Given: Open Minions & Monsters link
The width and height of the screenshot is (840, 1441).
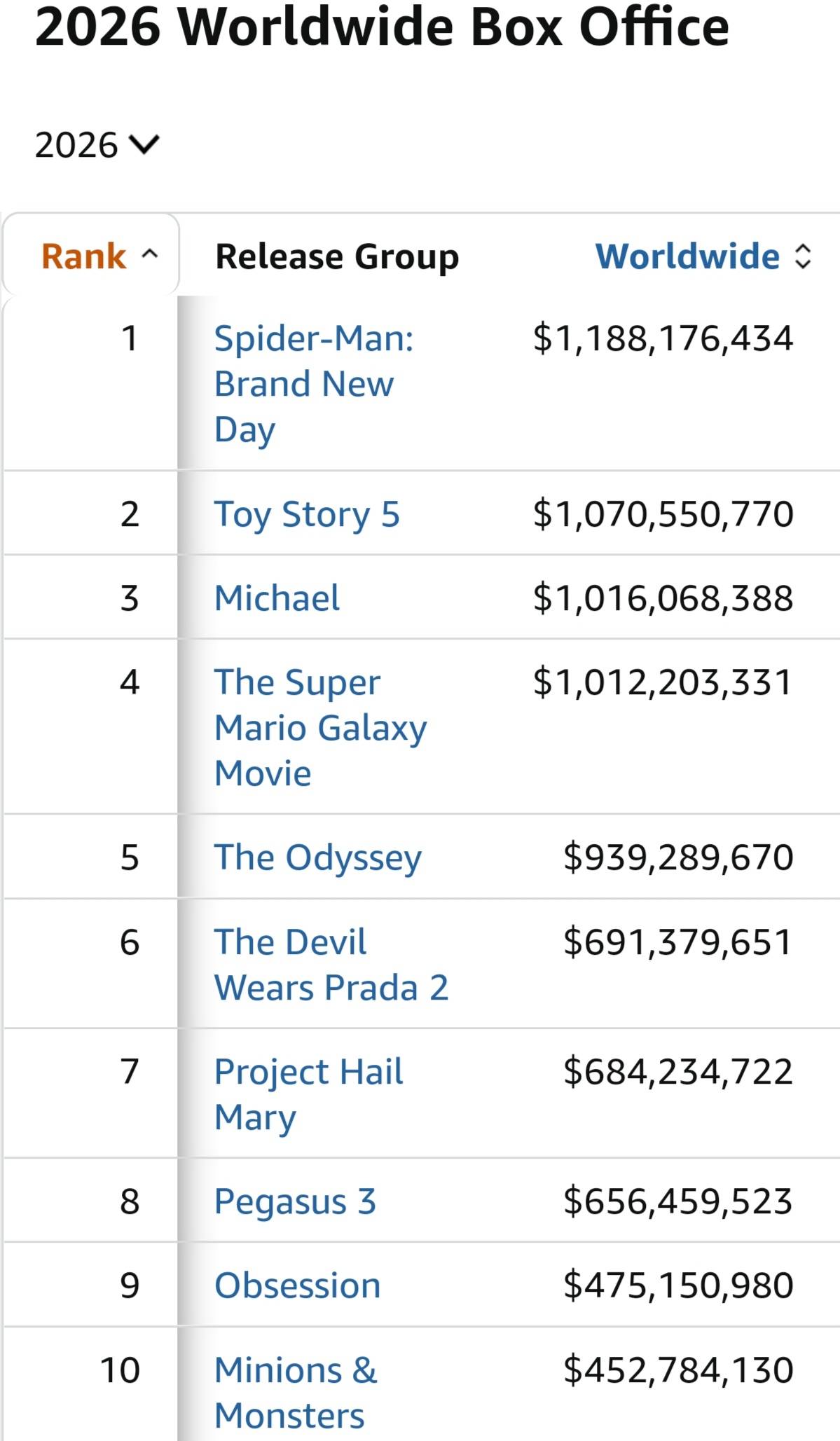Looking at the screenshot, I should [296, 1393].
